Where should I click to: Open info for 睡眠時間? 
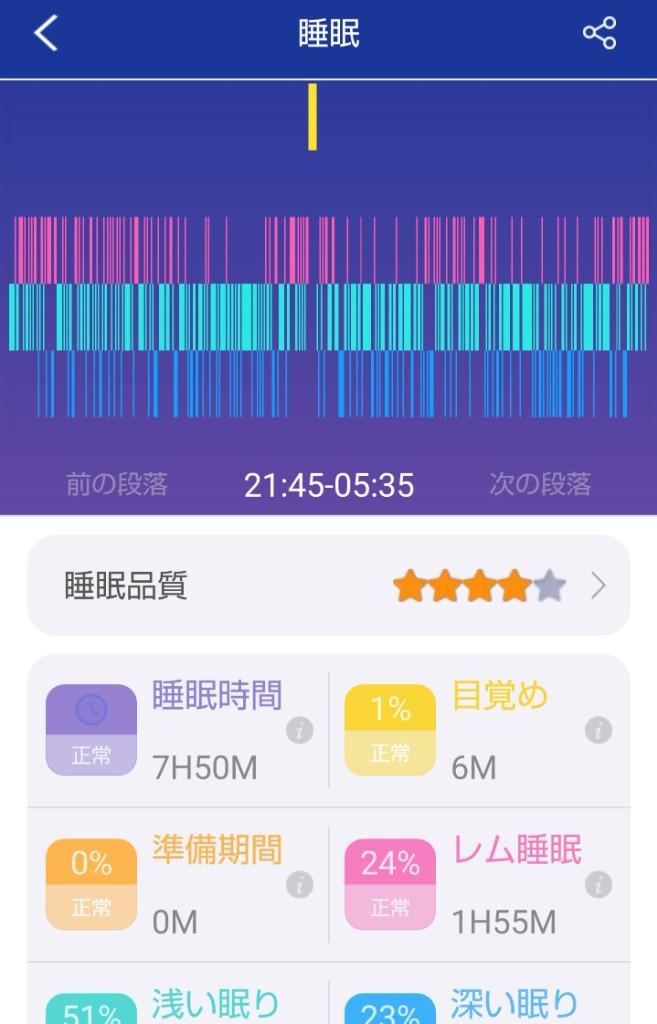tap(300, 731)
